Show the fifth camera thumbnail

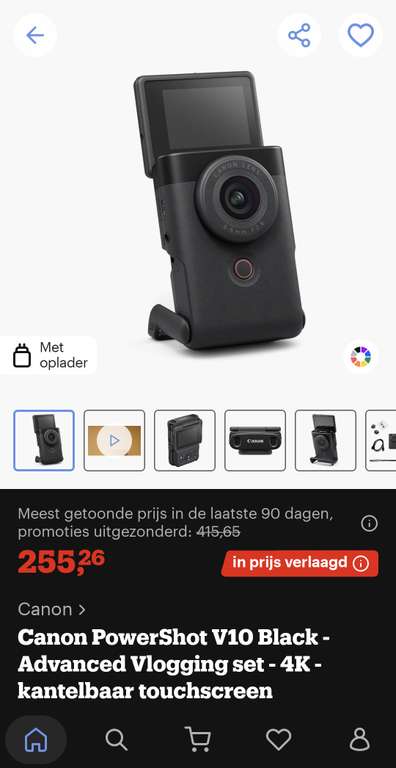tap(325, 440)
